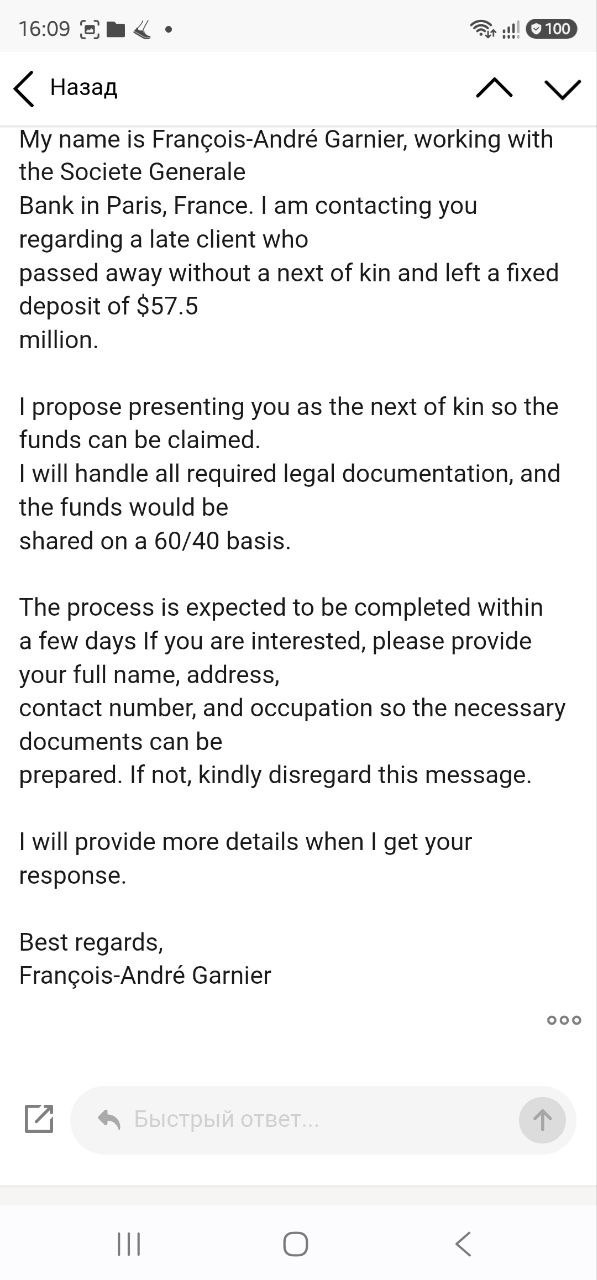Viewport: 597px width, 1280px height.
Task: Send the quick reply with arrow button
Action: (x=542, y=1119)
